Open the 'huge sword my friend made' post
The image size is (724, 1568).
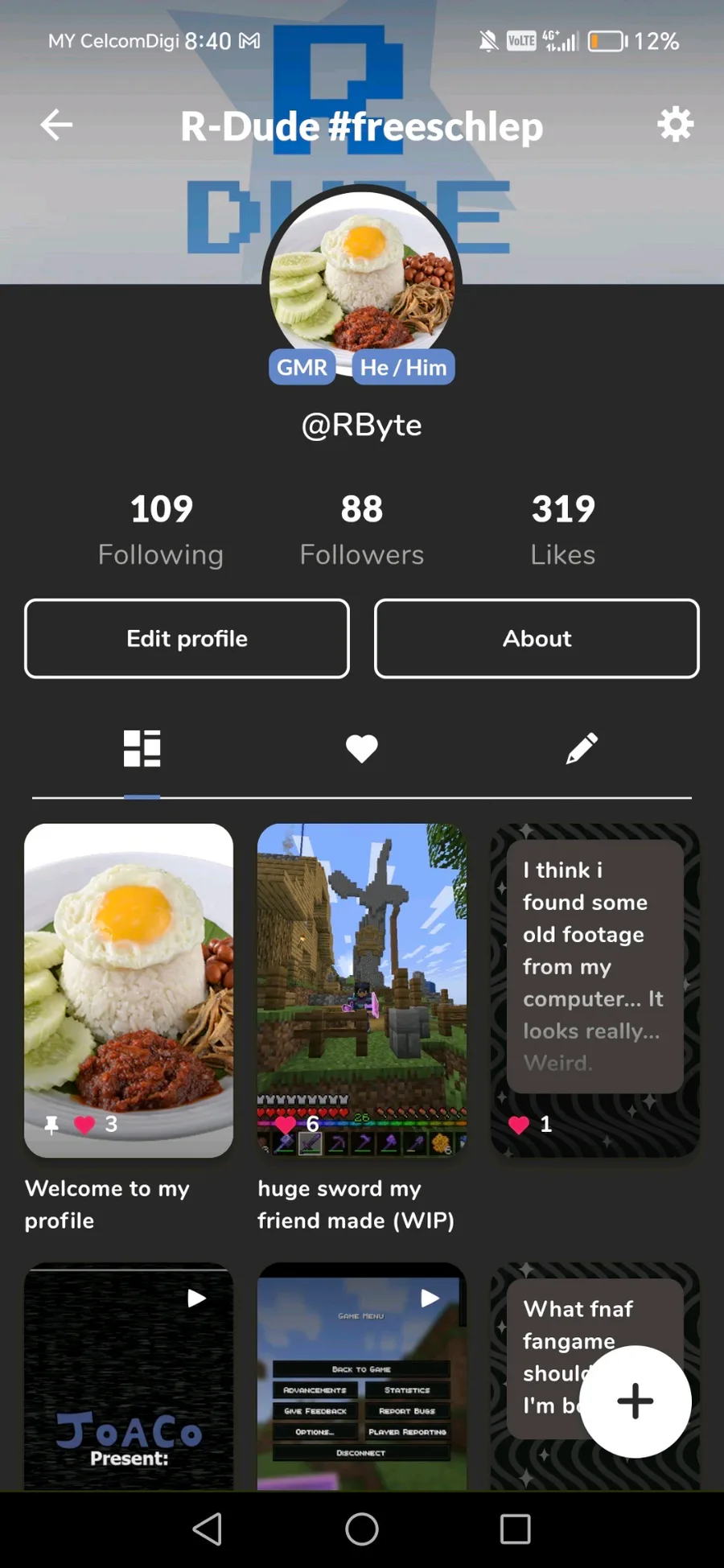[361, 990]
